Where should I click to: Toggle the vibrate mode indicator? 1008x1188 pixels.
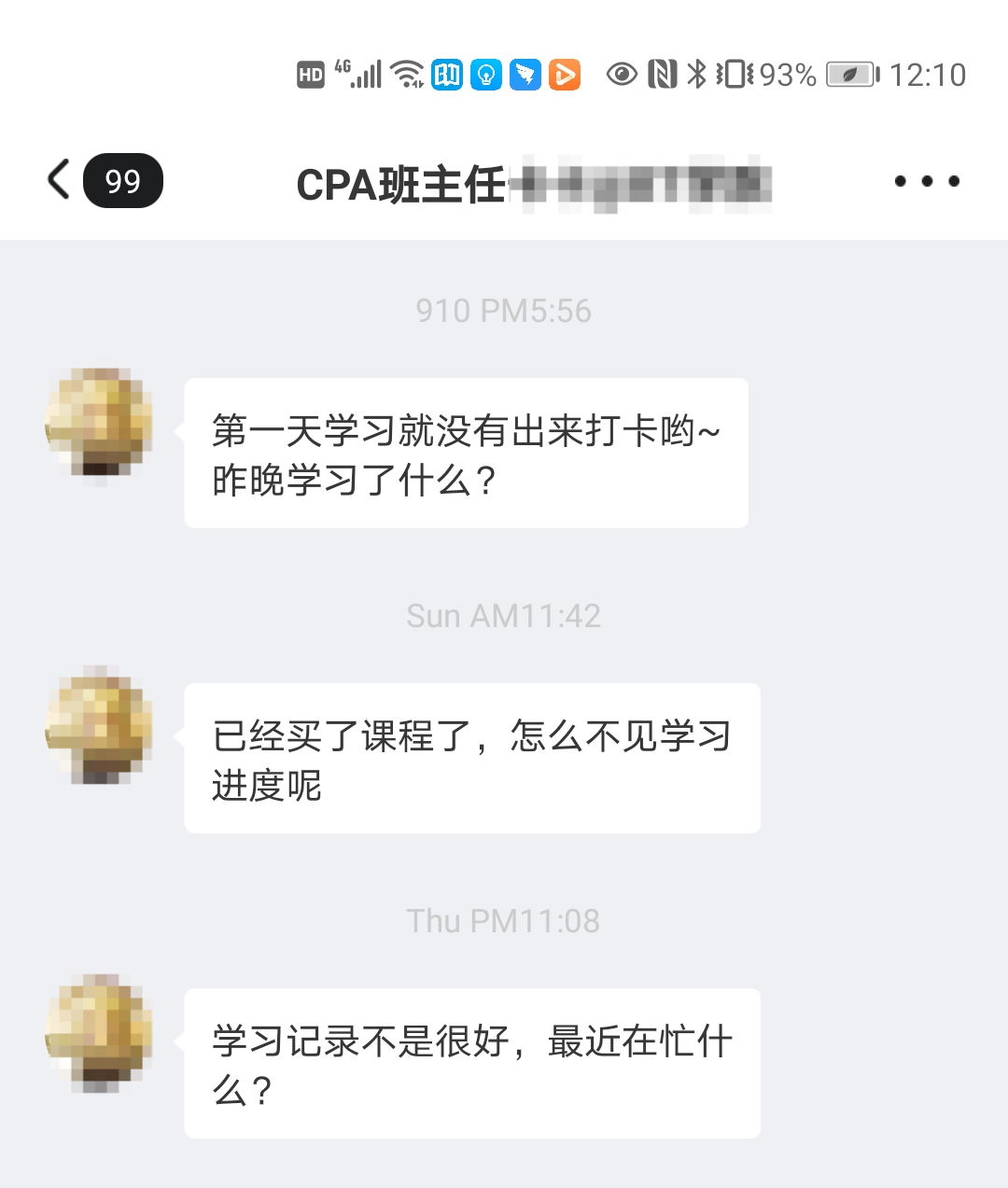pyautogui.click(x=734, y=74)
